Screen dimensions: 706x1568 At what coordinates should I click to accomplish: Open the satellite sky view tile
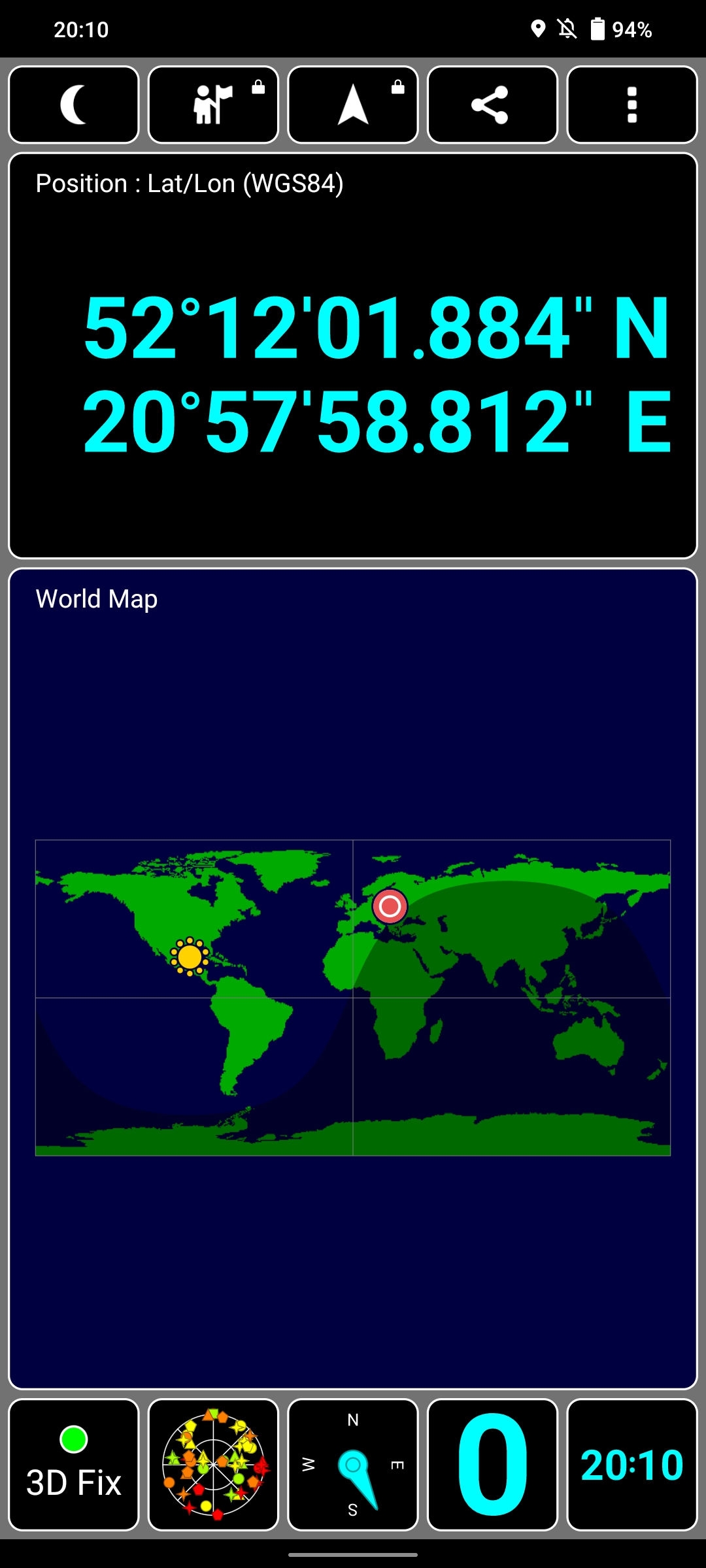[x=213, y=1464]
